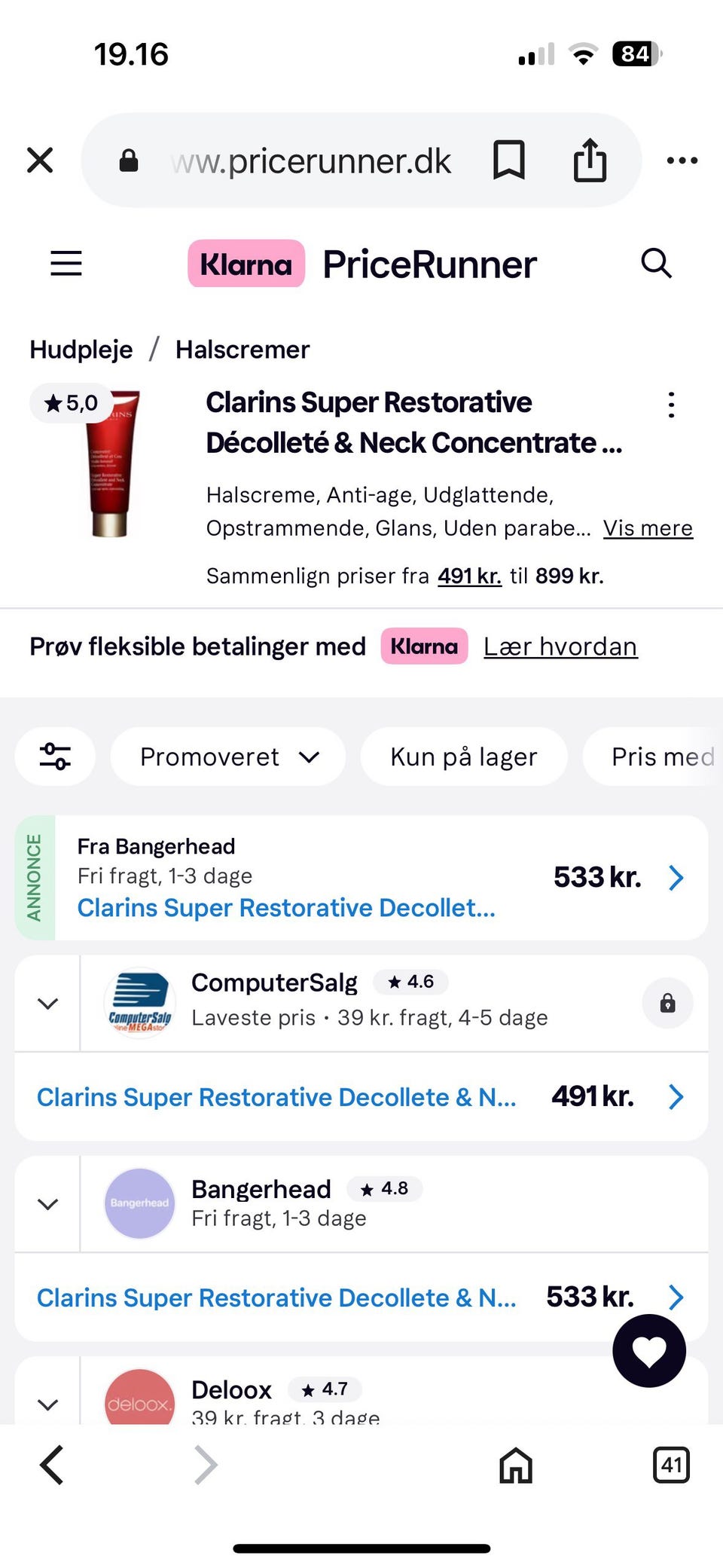723x1568 pixels.
Task: Tap the filter settings icon above results
Action: click(54, 756)
